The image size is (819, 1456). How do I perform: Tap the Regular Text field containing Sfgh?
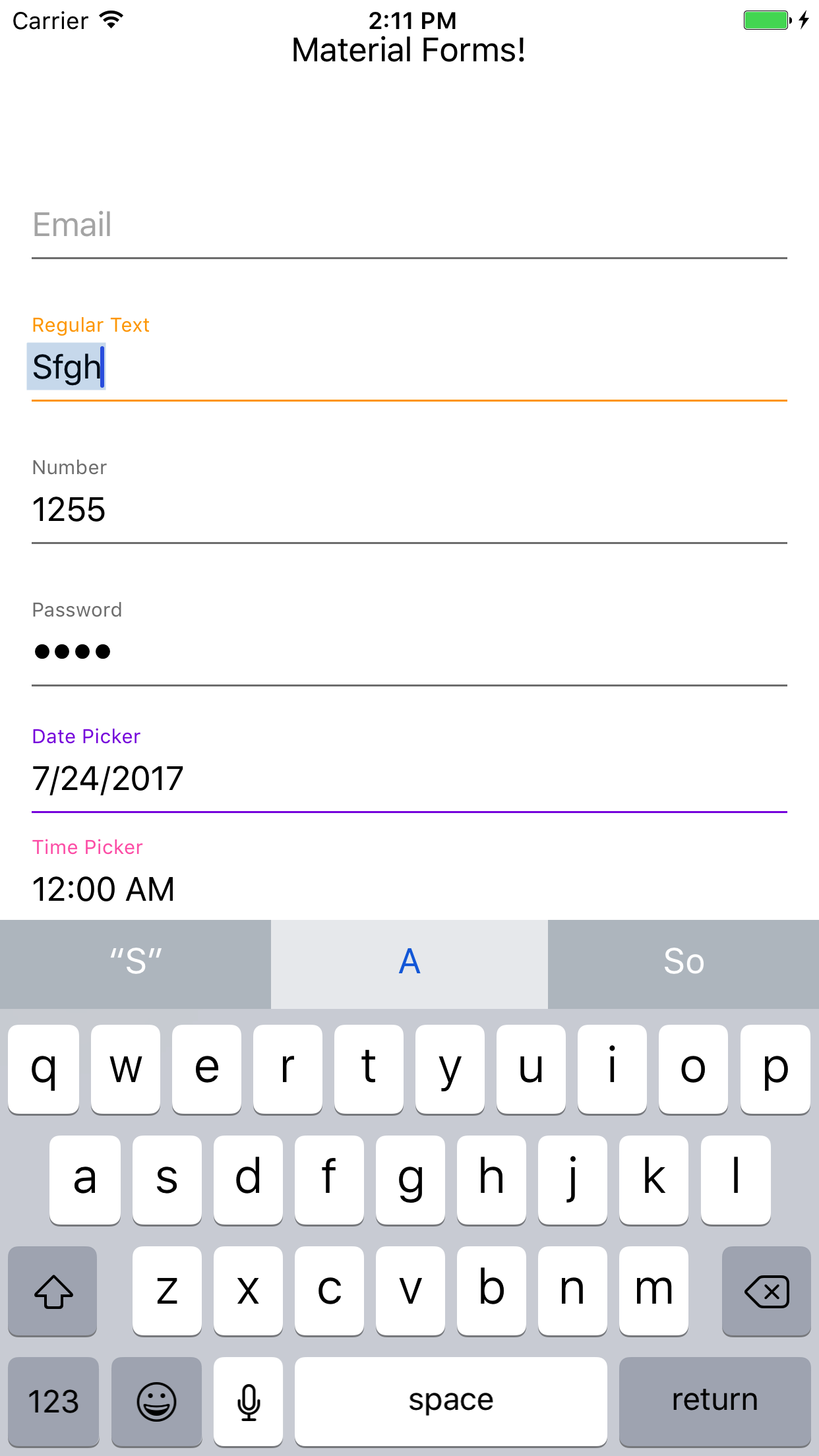(409, 368)
